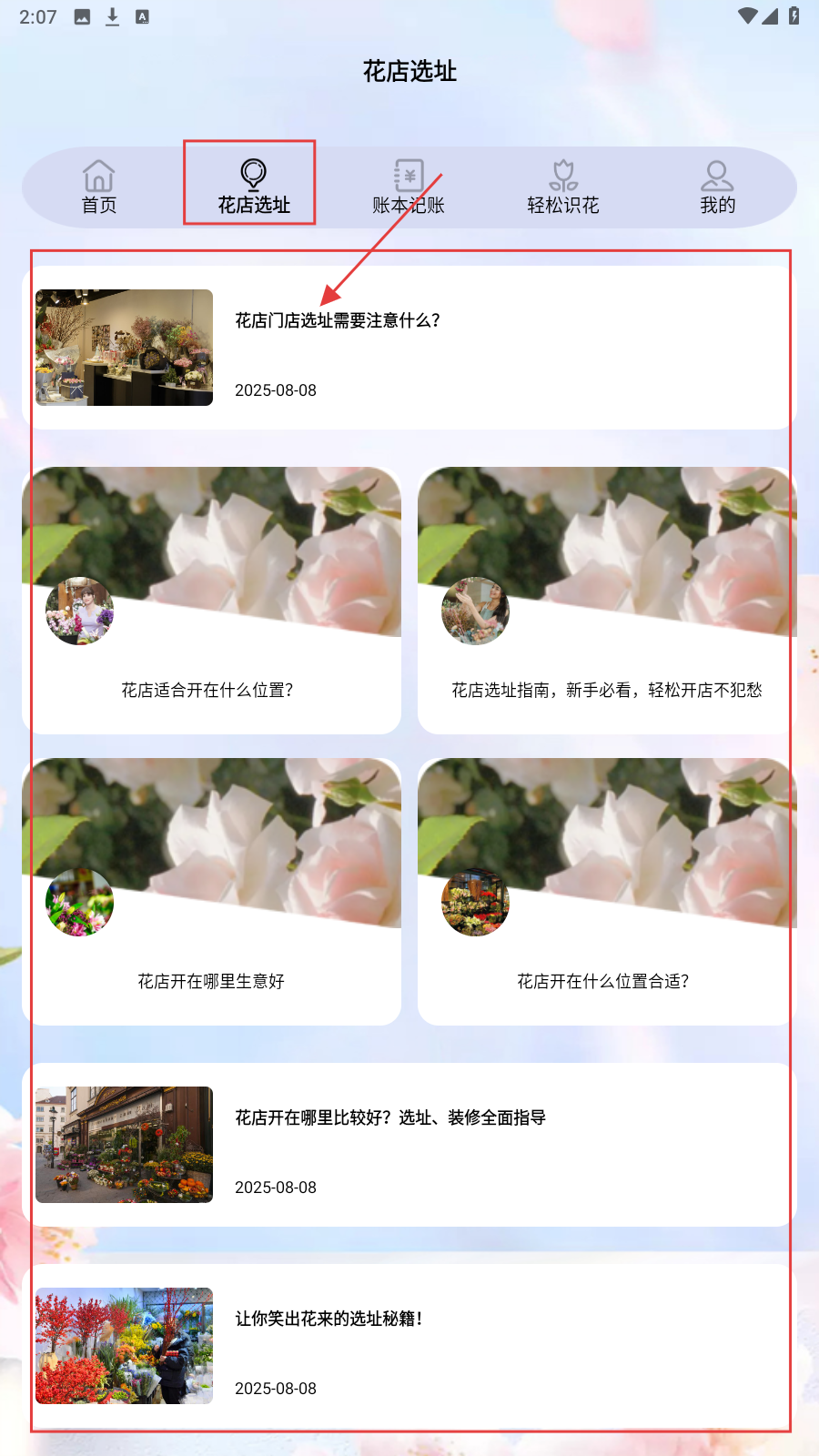819x1456 pixels.
Task: Open the 我的 profile tab
Action: point(717,187)
